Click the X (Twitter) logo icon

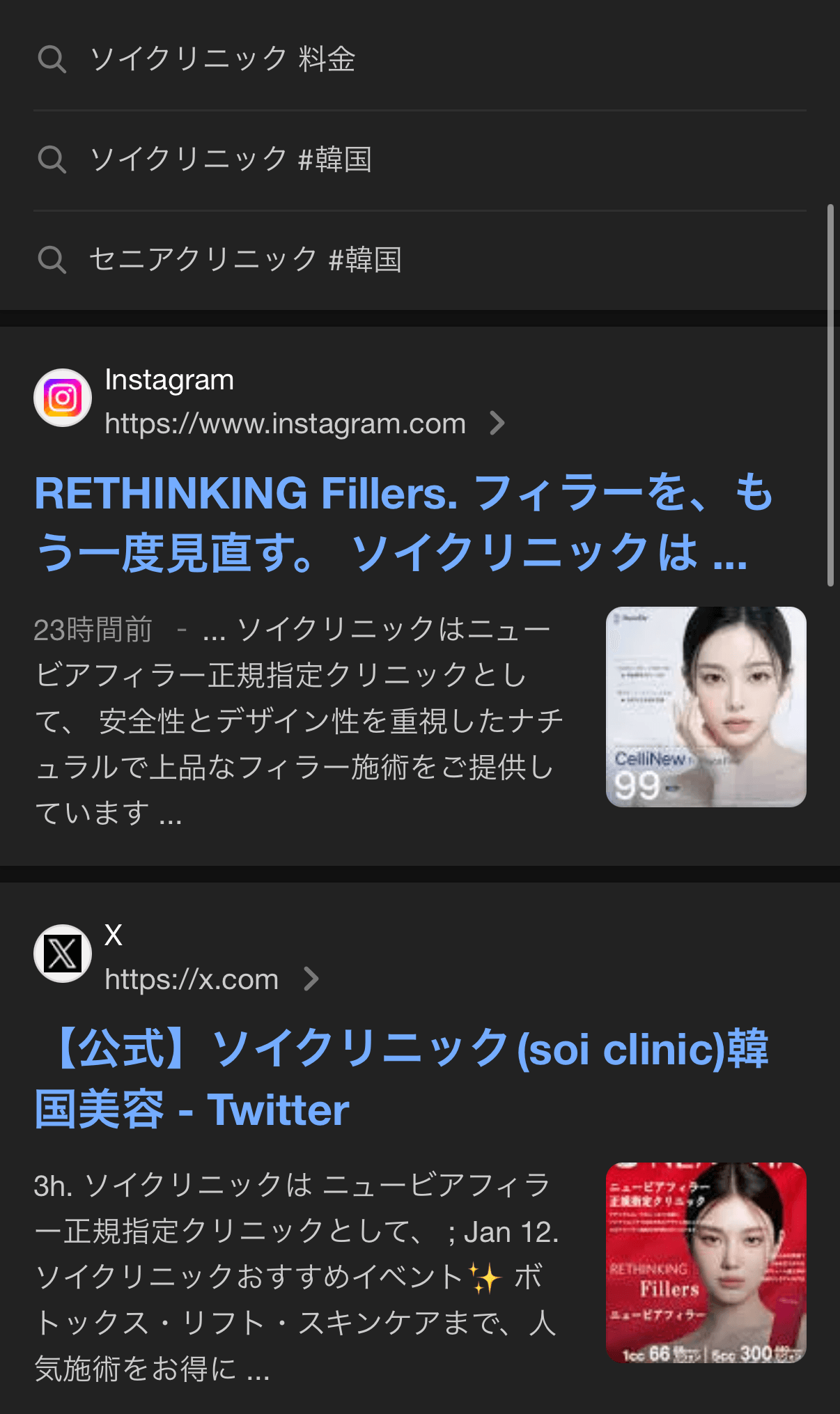(61, 953)
